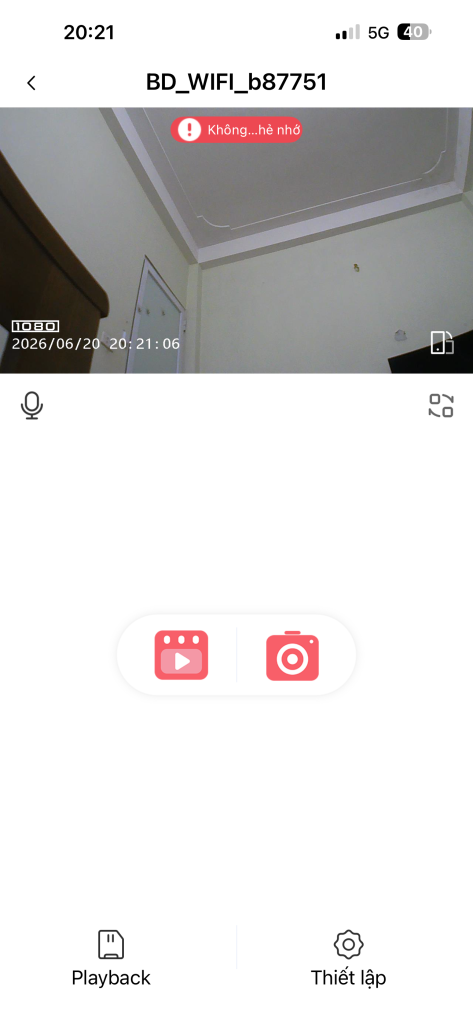Tap the 1080 resolution badge
Viewport: 473px width, 1024px height.
[35, 326]
